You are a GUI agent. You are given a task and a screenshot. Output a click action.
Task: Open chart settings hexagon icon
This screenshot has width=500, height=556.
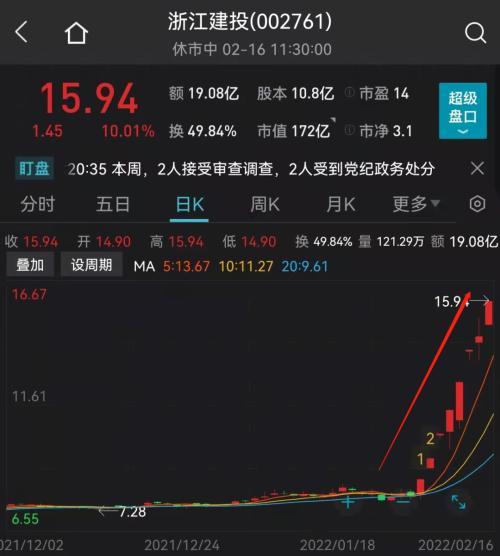point(477,204)
